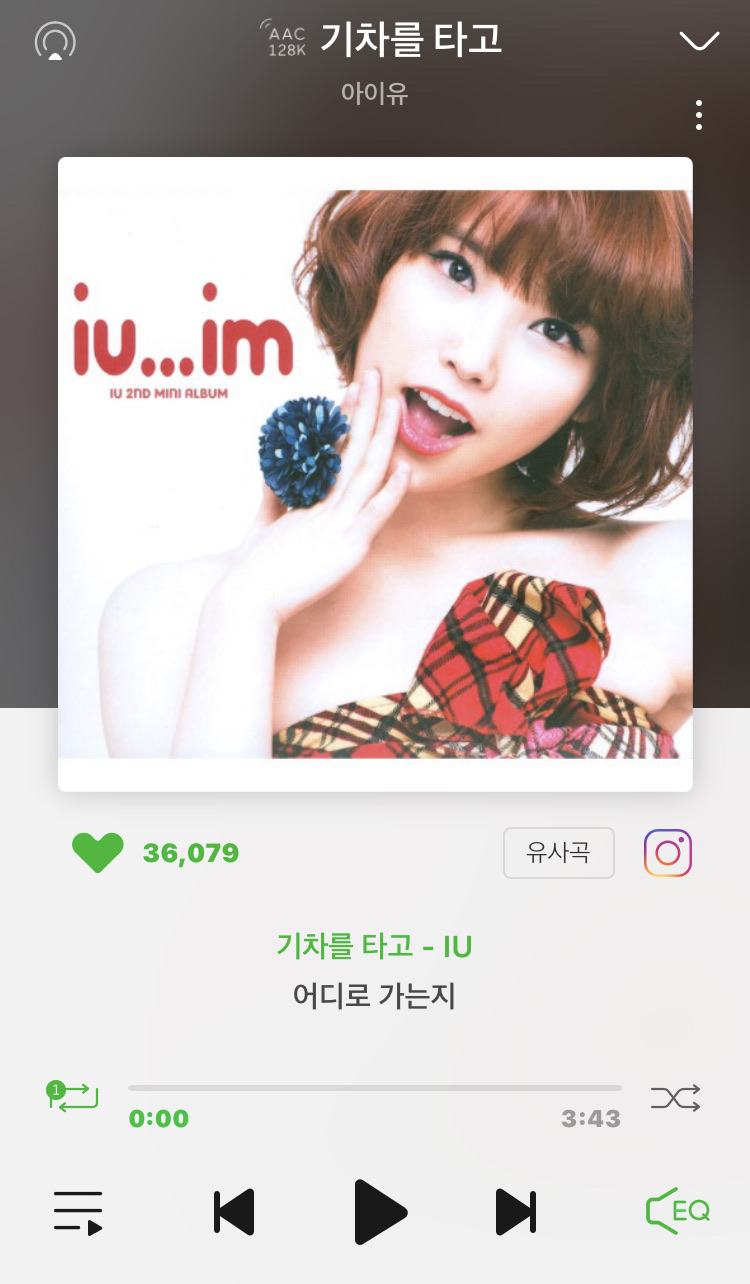Unlike the song with the green heart

[x=97, y=853]
